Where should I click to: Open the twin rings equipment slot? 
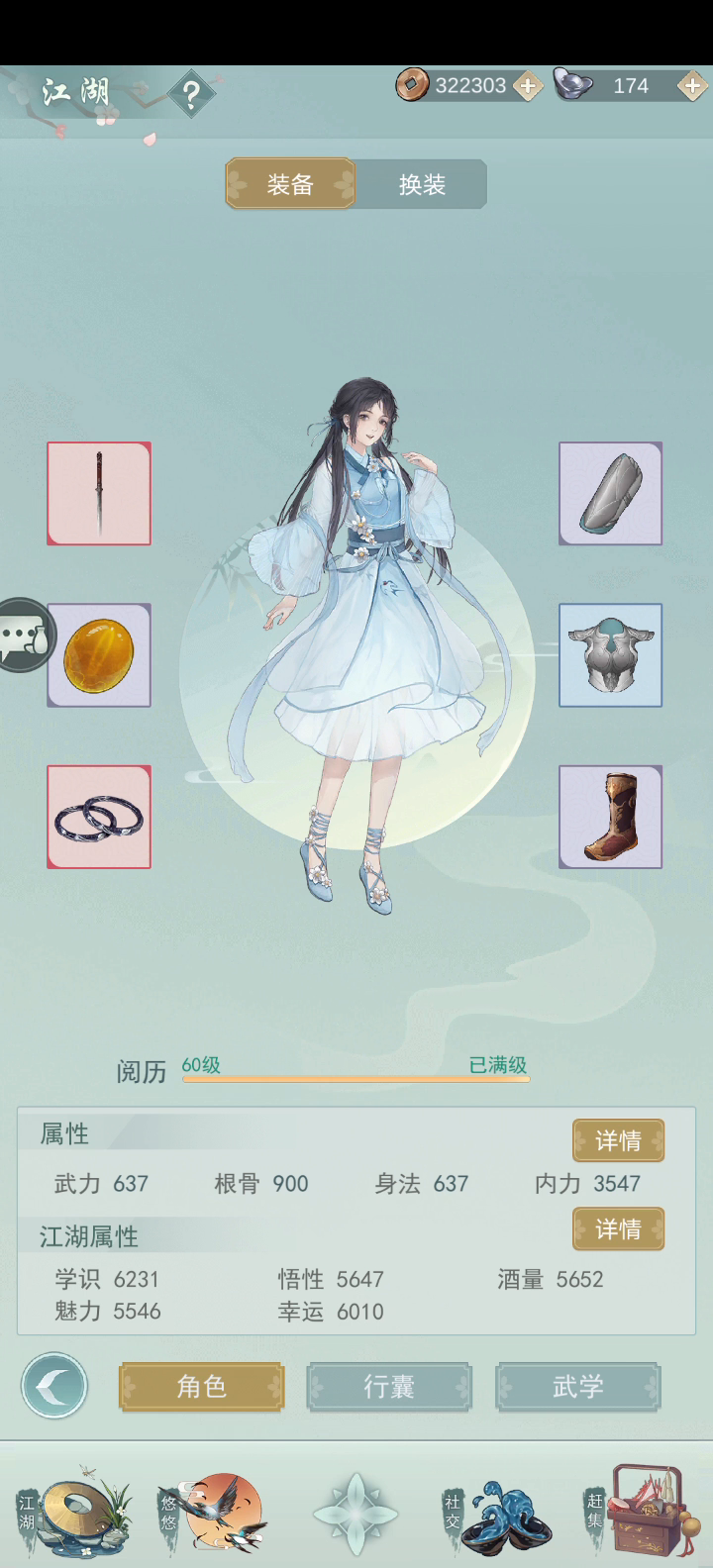(99, 817)
